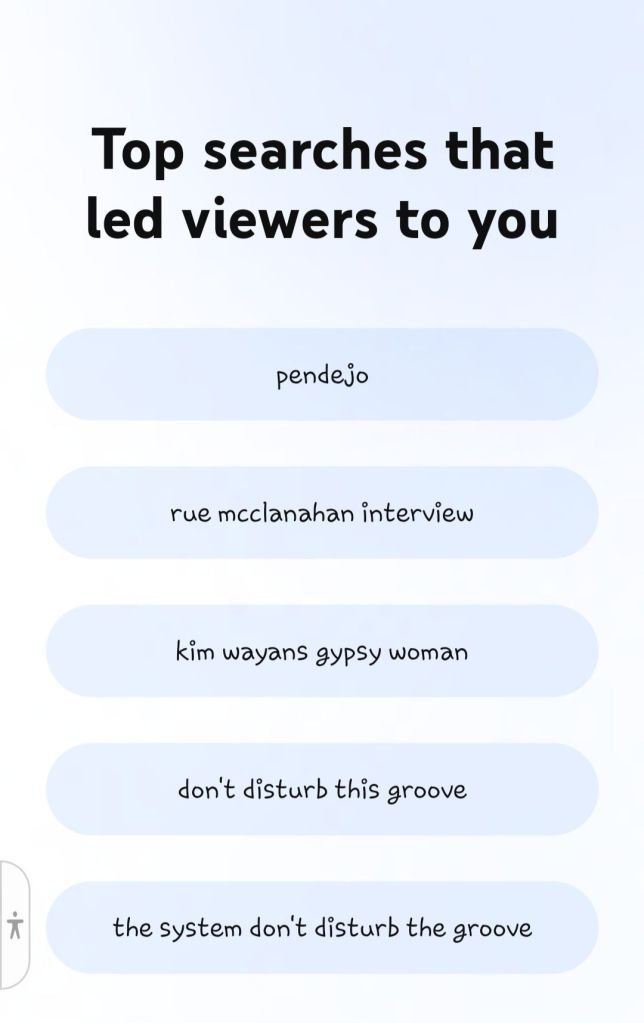Select the 'pendejo' search term chip
Image resolution: width=644 pixels, height=1023 pixels.
(322, 375)
